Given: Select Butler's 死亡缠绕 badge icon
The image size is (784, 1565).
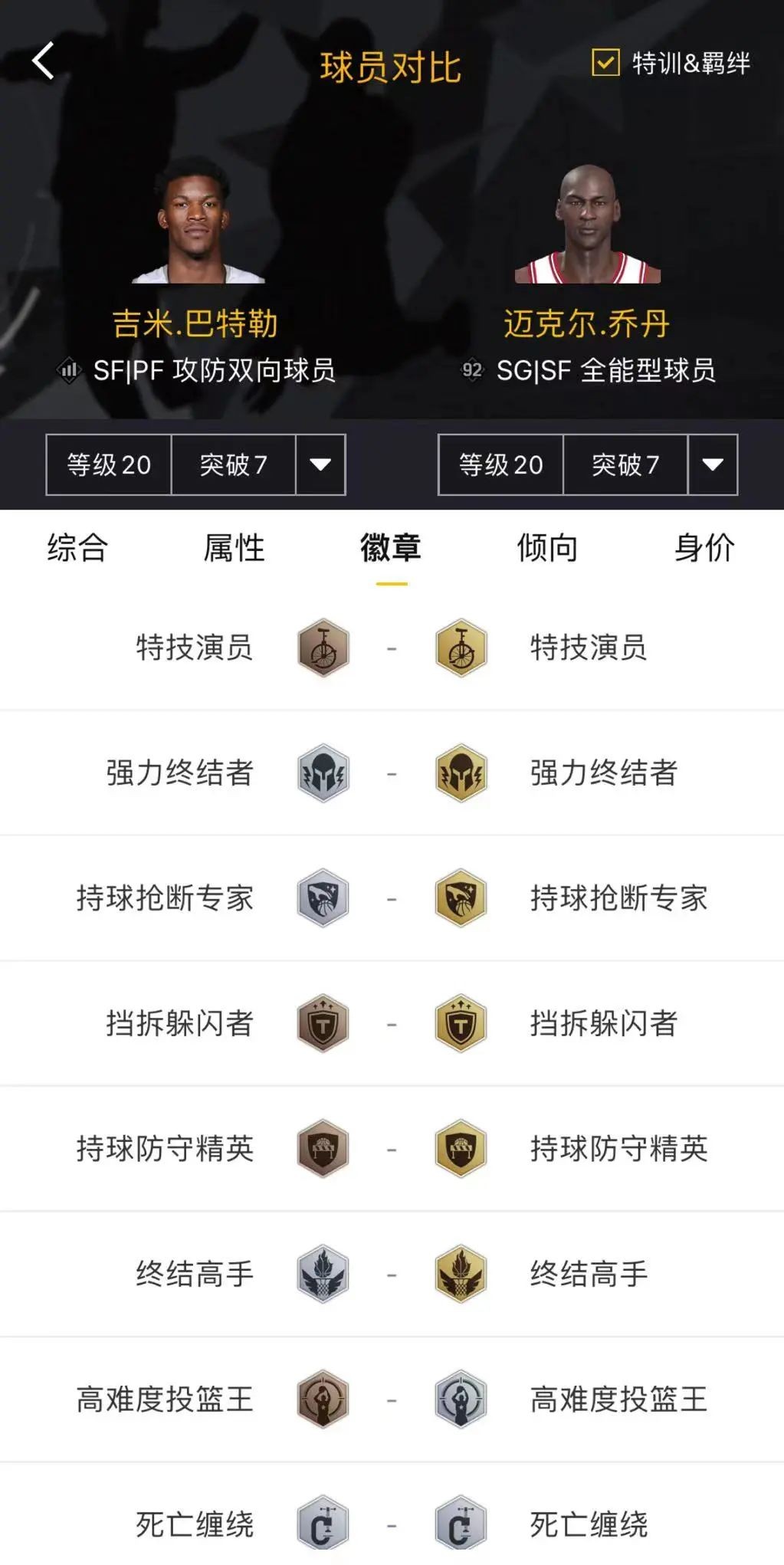Looking at the screenshot, I should [323, 1522].
